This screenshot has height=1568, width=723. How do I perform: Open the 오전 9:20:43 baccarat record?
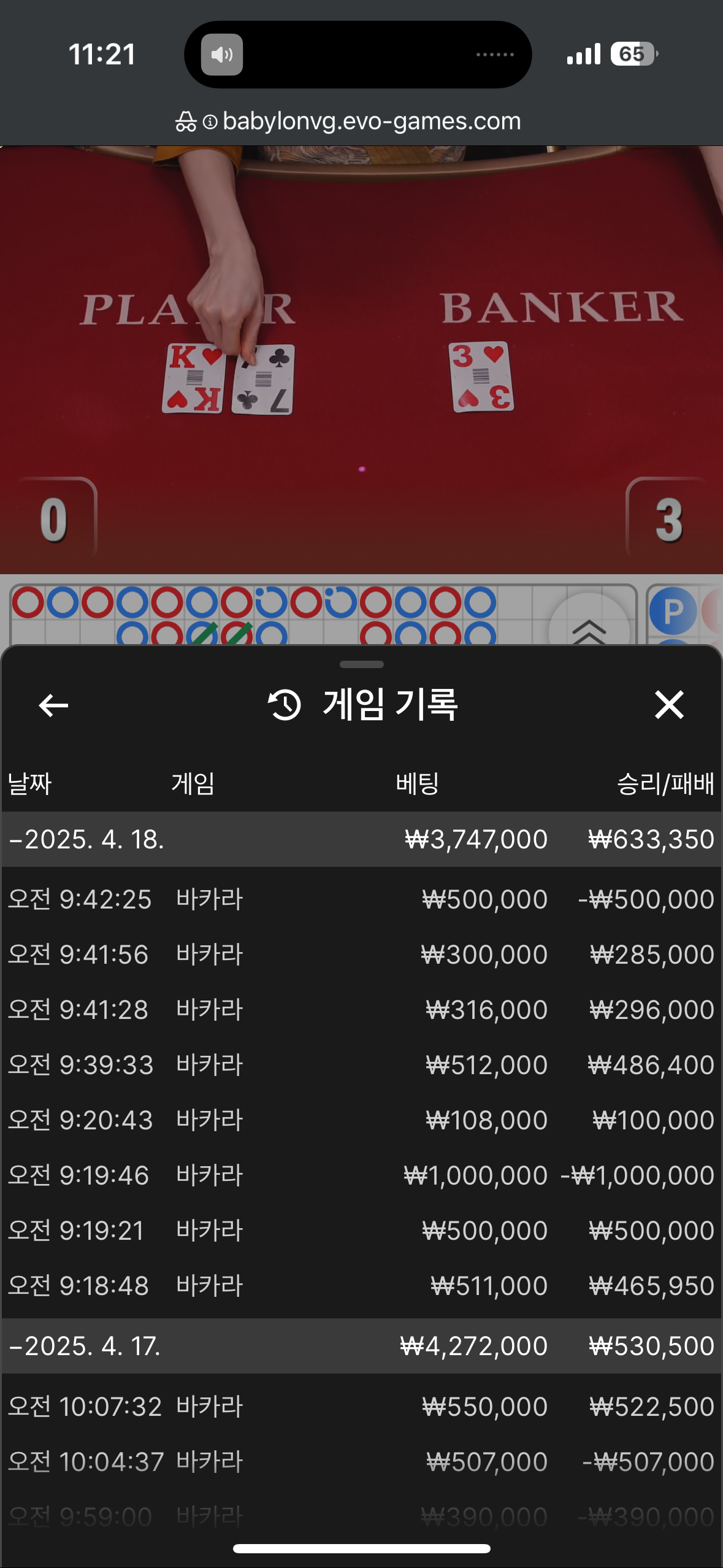click(x=361, y=1120)
